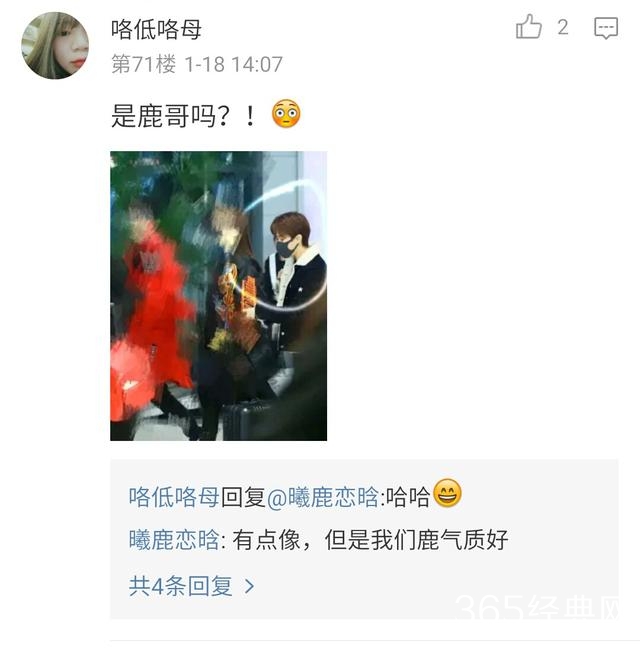Open the username 咯低咯母 at top
This screenshot has height=649, width=640.
(x=156, y=29)
